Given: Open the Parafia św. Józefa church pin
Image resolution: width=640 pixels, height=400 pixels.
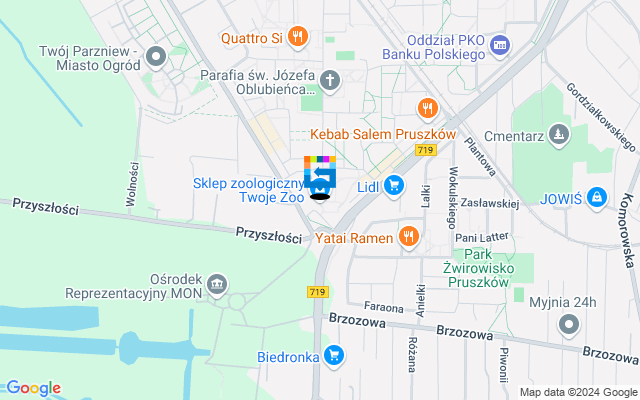Looking at the screenshot, I should pyautogui.click(x=330, y=78).
